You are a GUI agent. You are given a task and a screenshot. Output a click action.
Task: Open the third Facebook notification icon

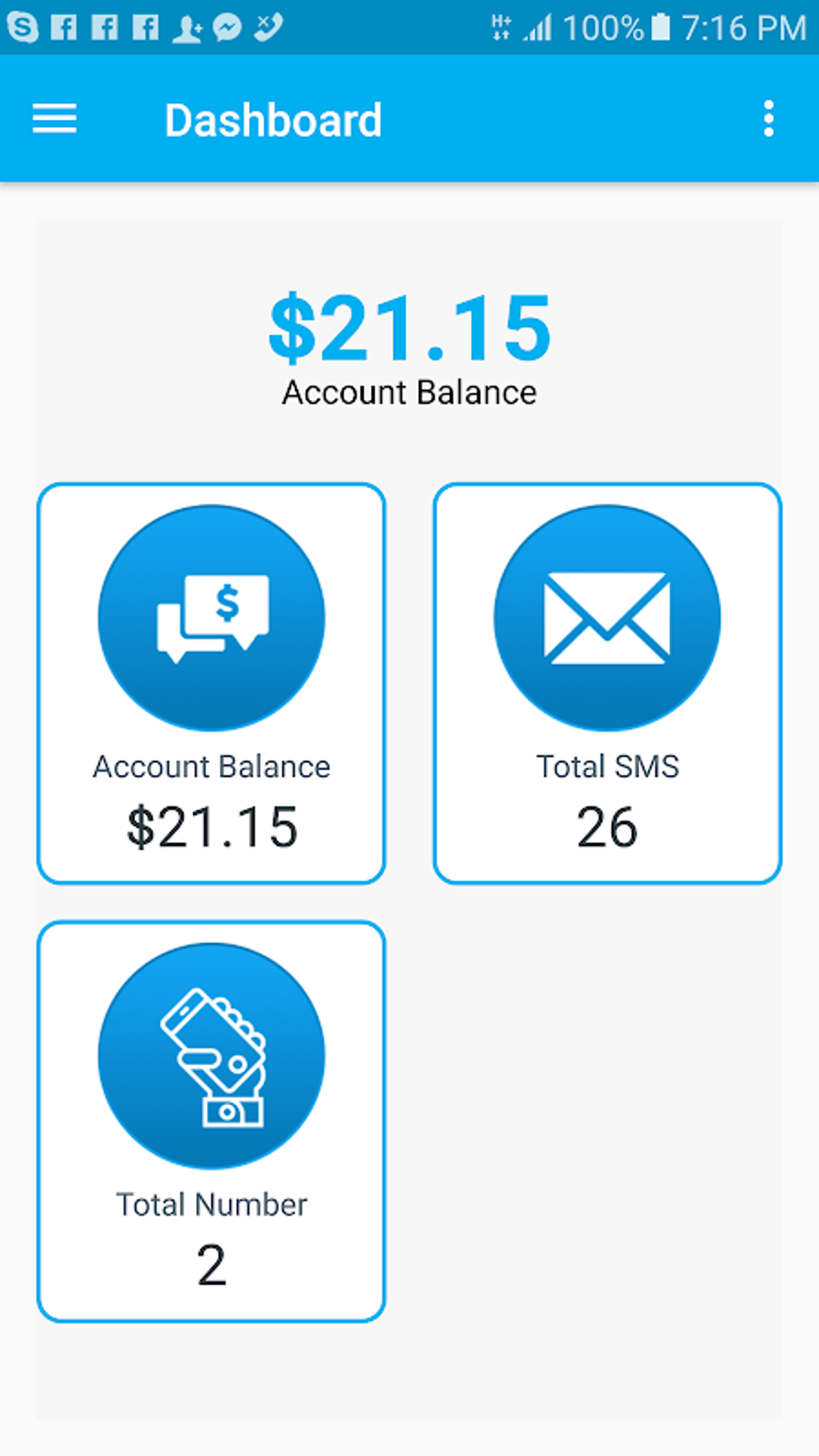coord(146,27)
